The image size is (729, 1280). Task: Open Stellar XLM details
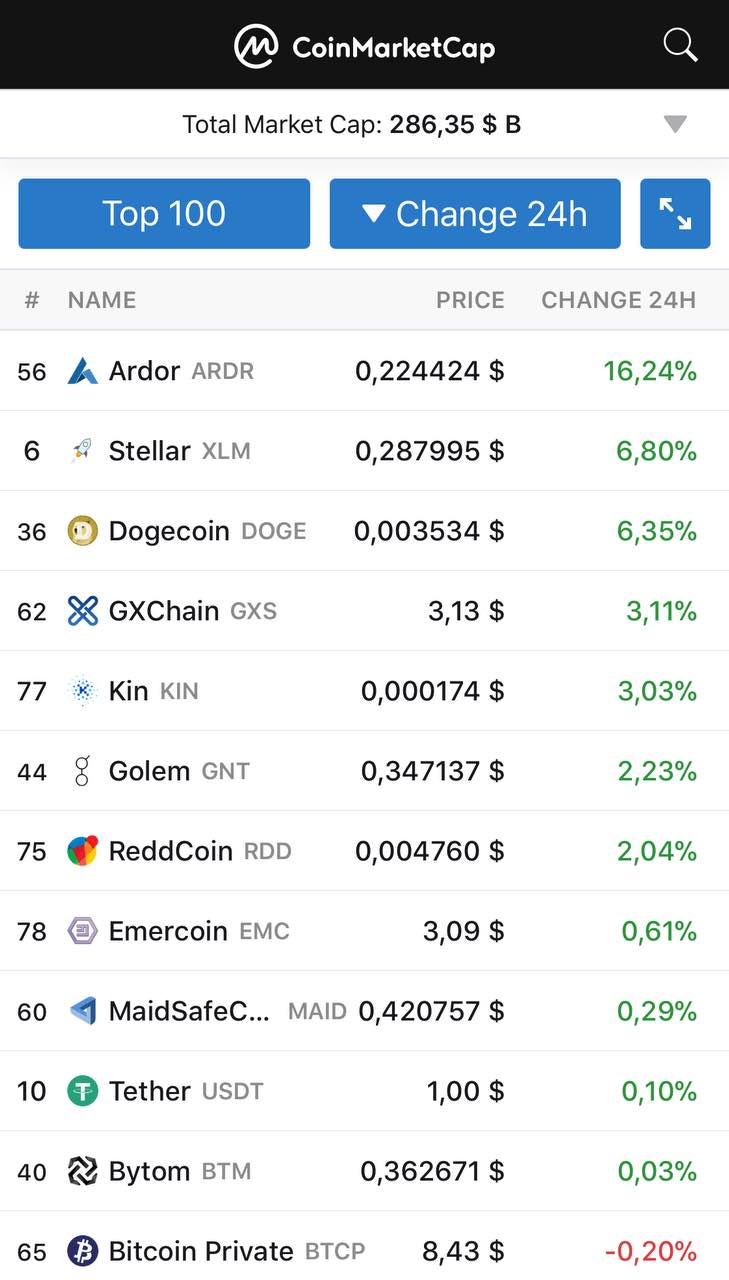364,451
